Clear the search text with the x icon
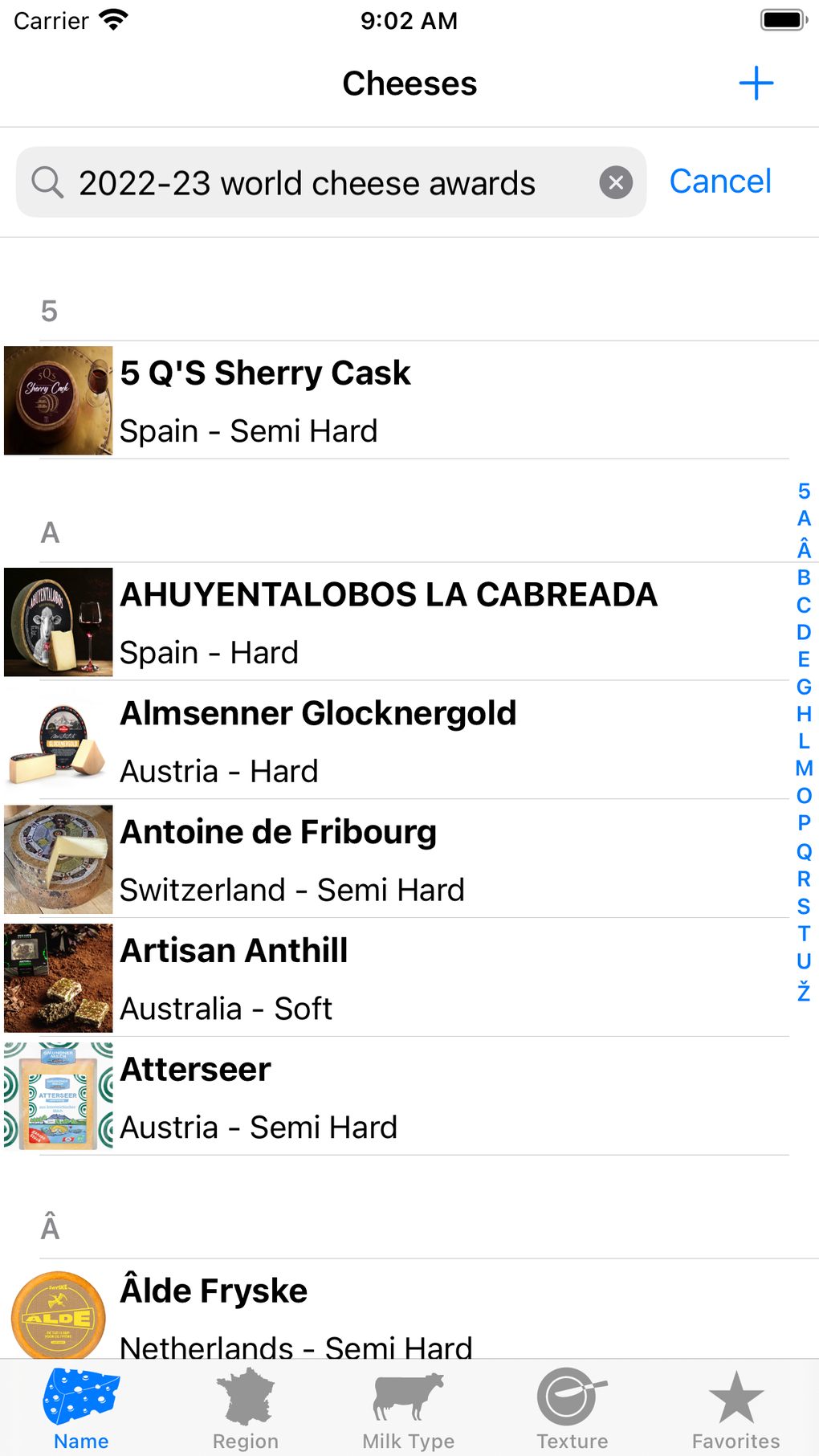The width and height of the screenshot is (819, 1456). tap(615, 181)
